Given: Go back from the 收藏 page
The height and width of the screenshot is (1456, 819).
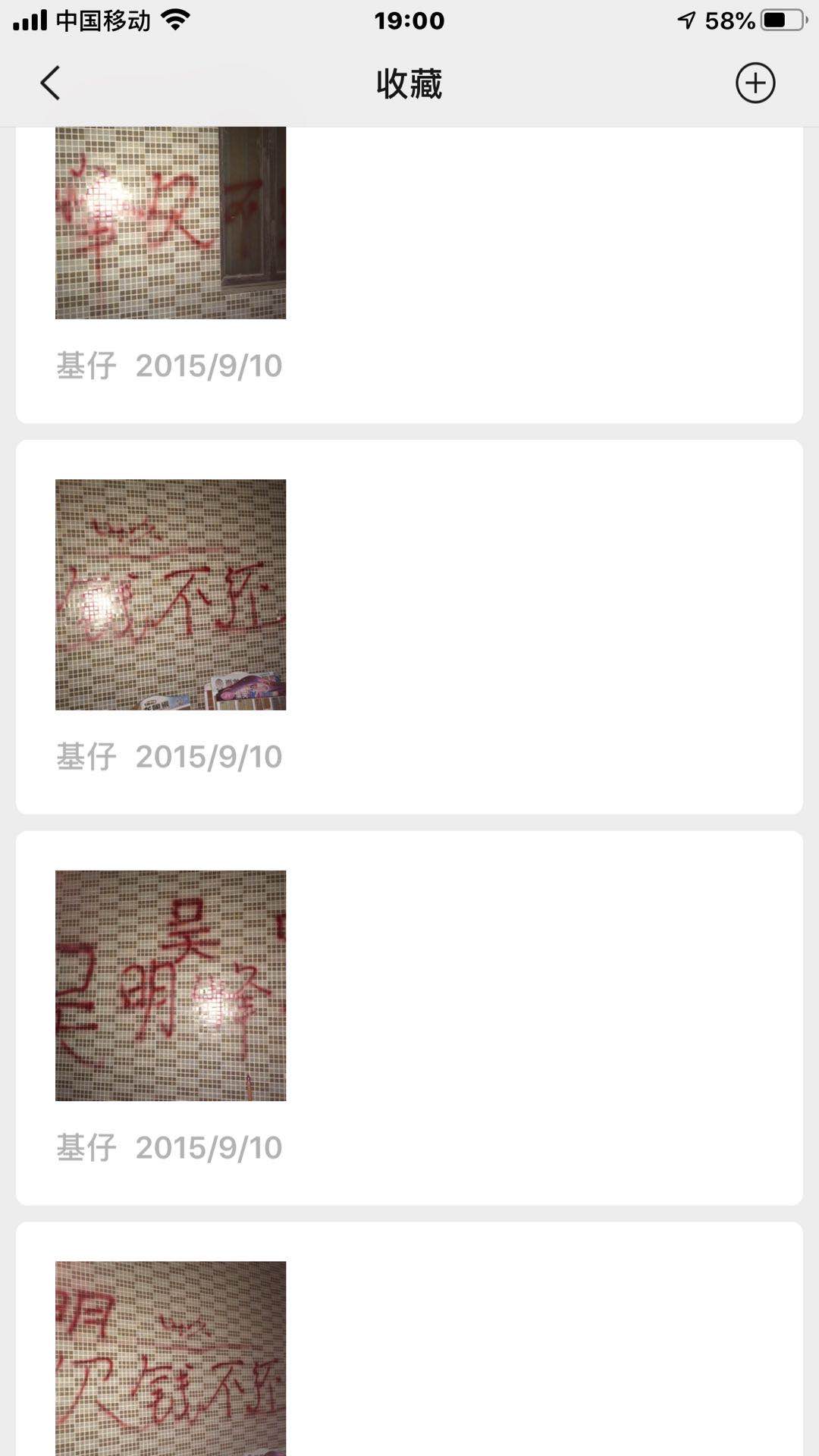Looking at the screenshot, I should pyautogui.click(x=50, y=83).
